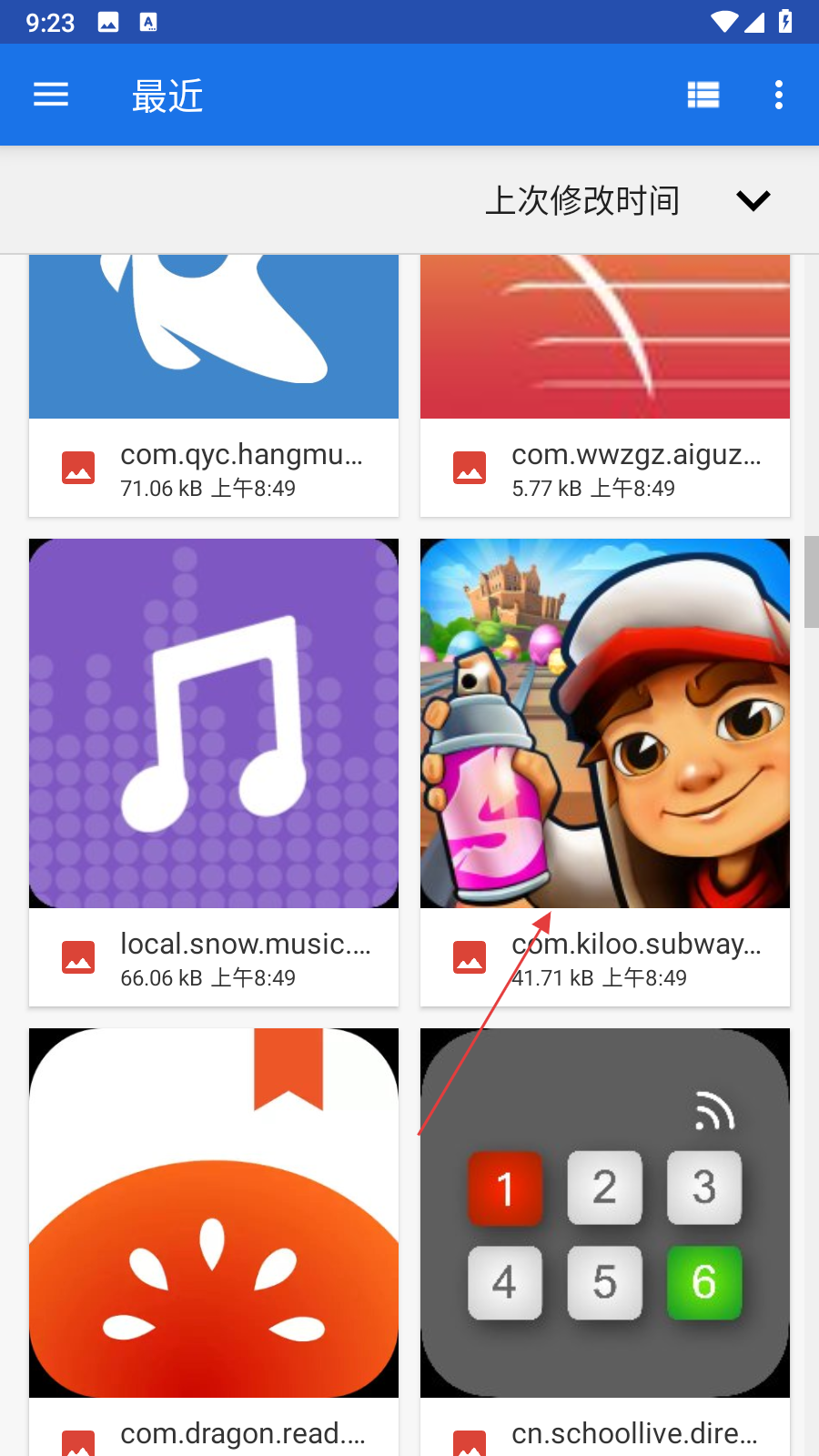Open the overflow options menu
This screenshot has height=1456, width=819.
(x=779, y=95)
